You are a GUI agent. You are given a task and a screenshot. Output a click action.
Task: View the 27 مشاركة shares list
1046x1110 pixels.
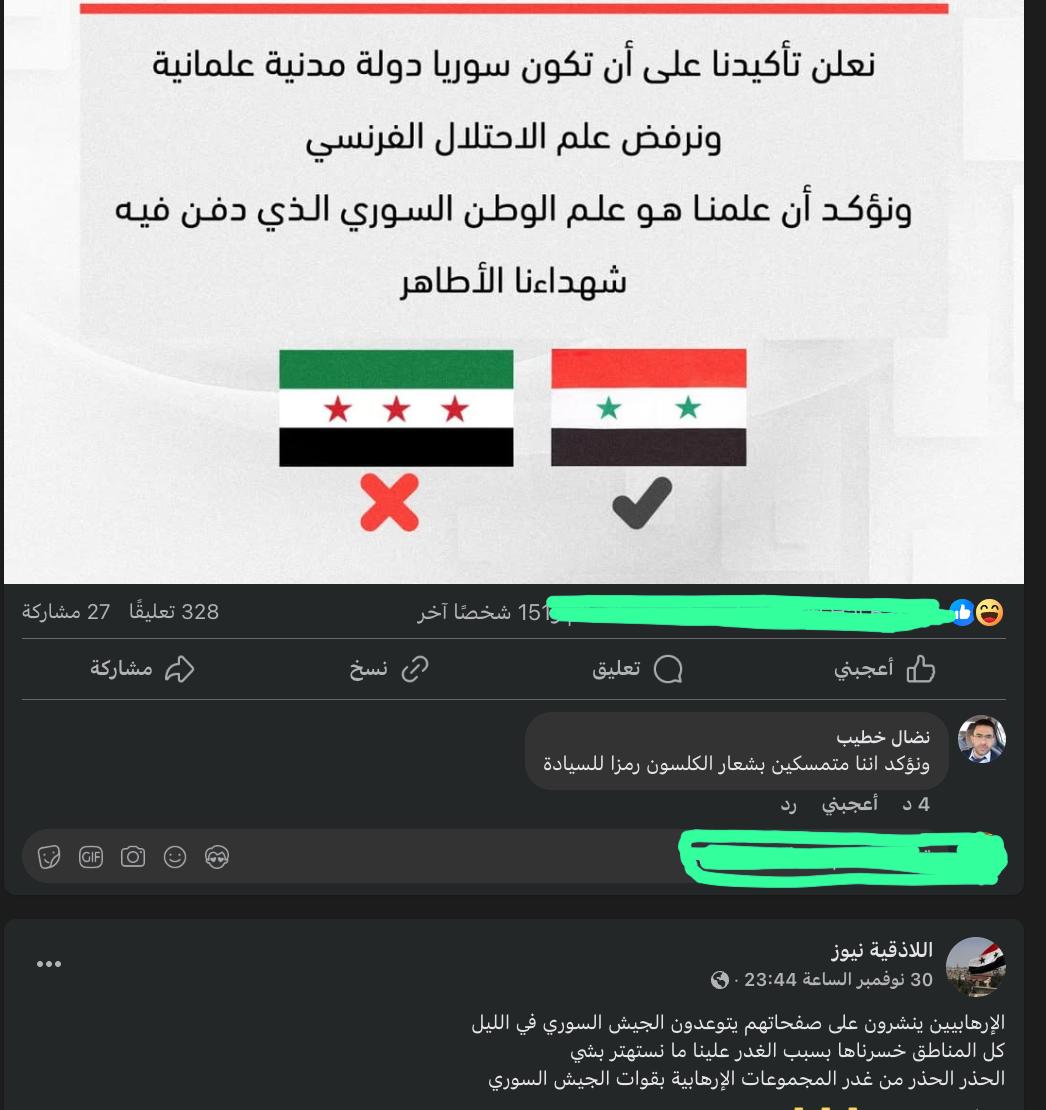pyautogui.click(x=66, y=612)
